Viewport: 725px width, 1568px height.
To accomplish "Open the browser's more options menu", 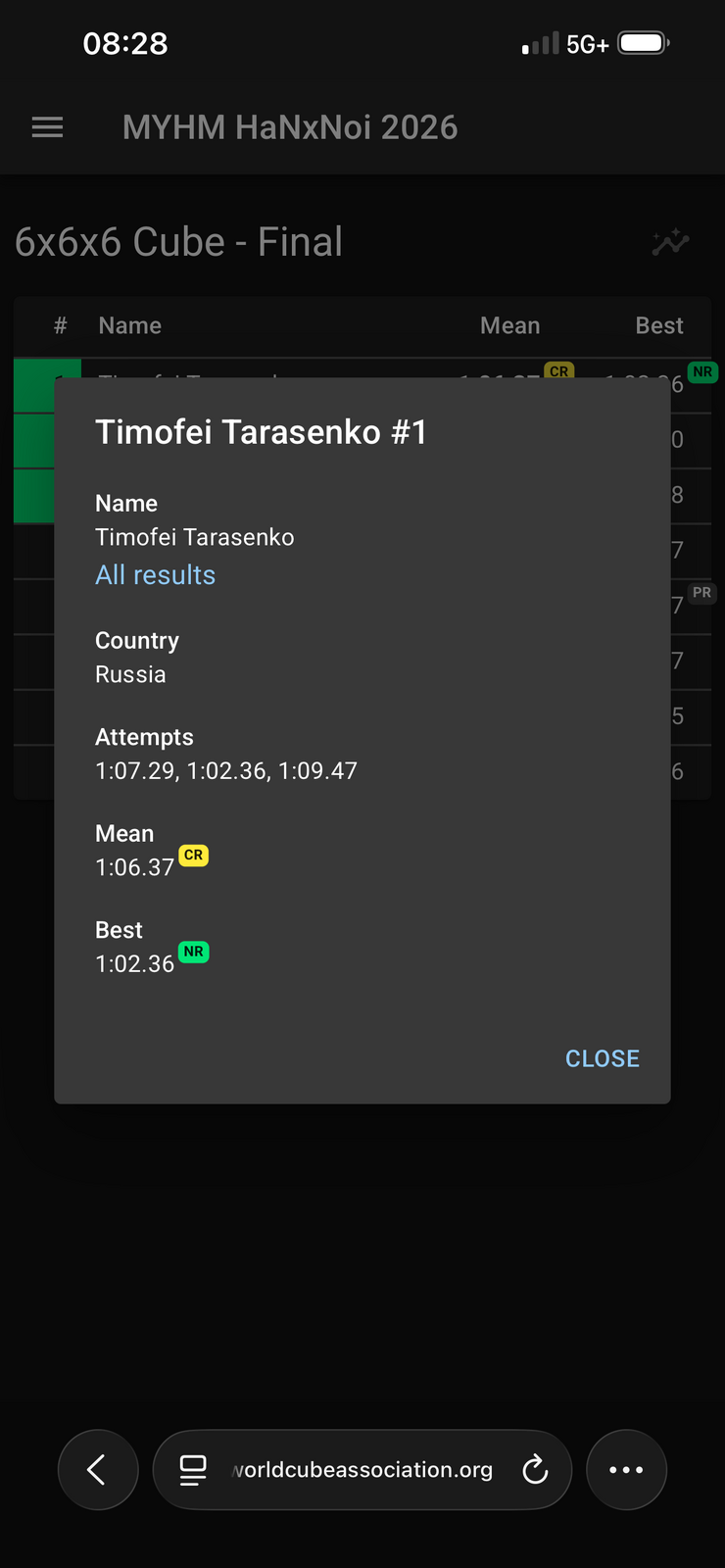I will (626, 1470).
